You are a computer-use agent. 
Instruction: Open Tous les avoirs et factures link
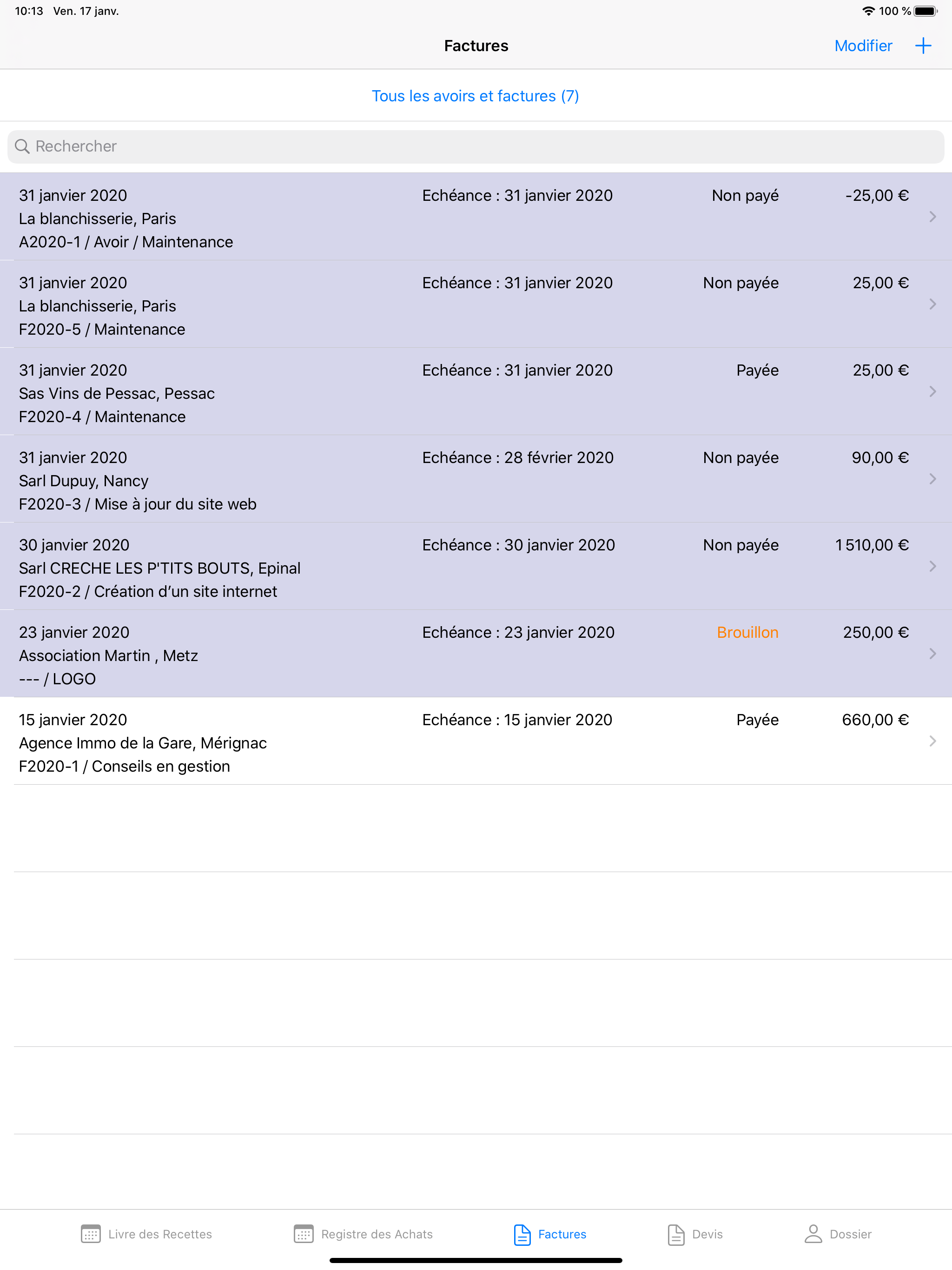(x=476, y=96)
